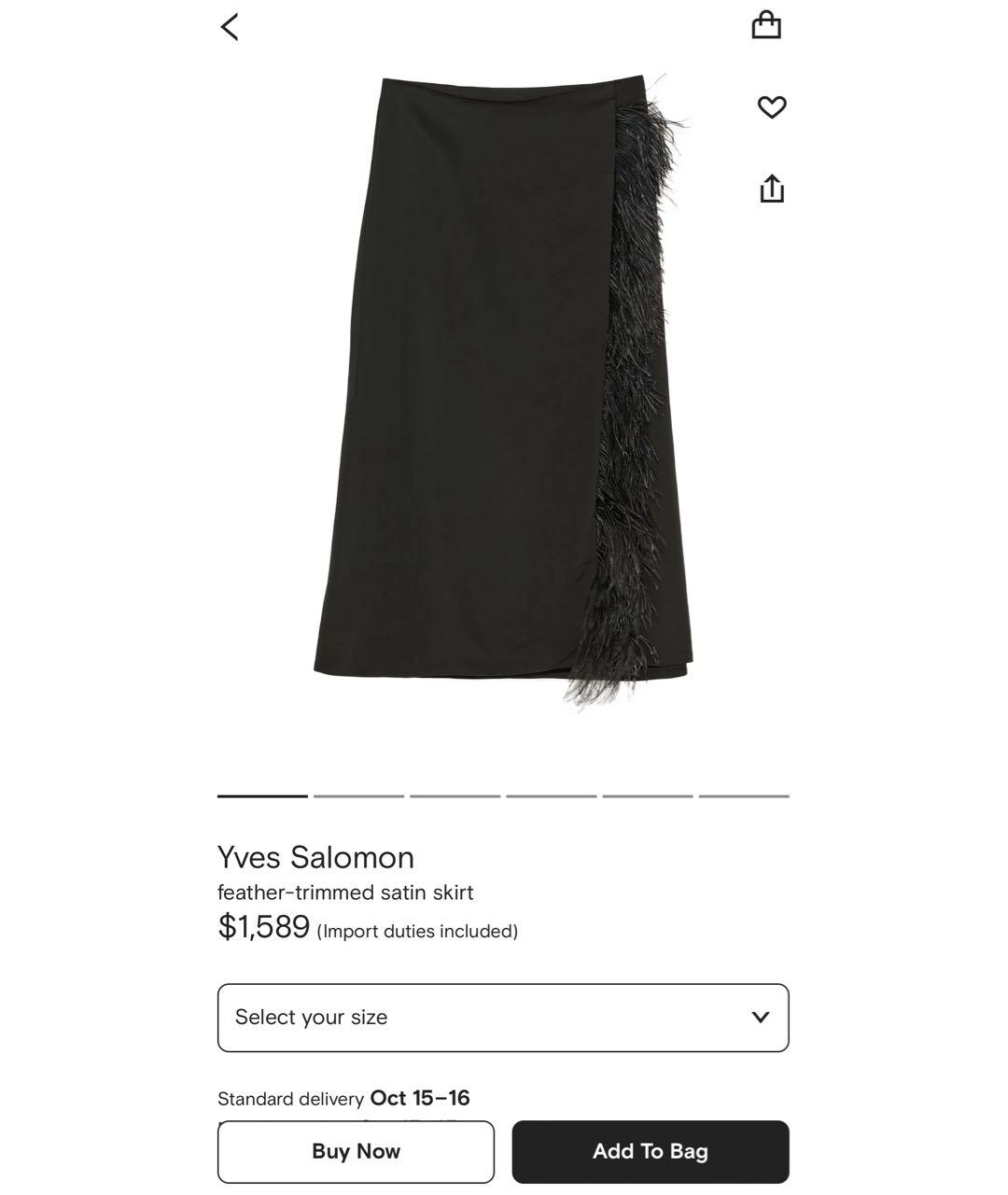1008x1195 pixels.
Task: Add To Bag
Action: point(650,1151)
